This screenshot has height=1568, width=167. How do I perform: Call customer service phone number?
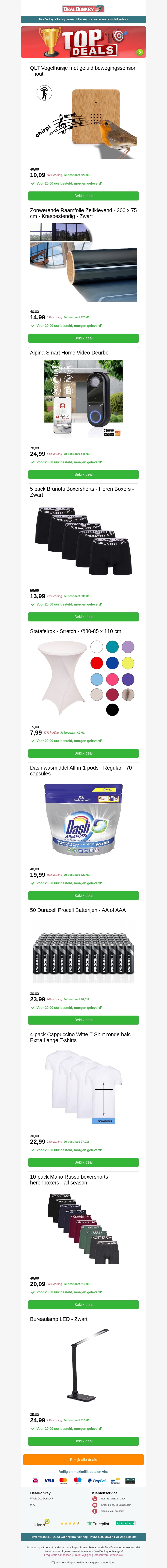tap(114, 1499)
